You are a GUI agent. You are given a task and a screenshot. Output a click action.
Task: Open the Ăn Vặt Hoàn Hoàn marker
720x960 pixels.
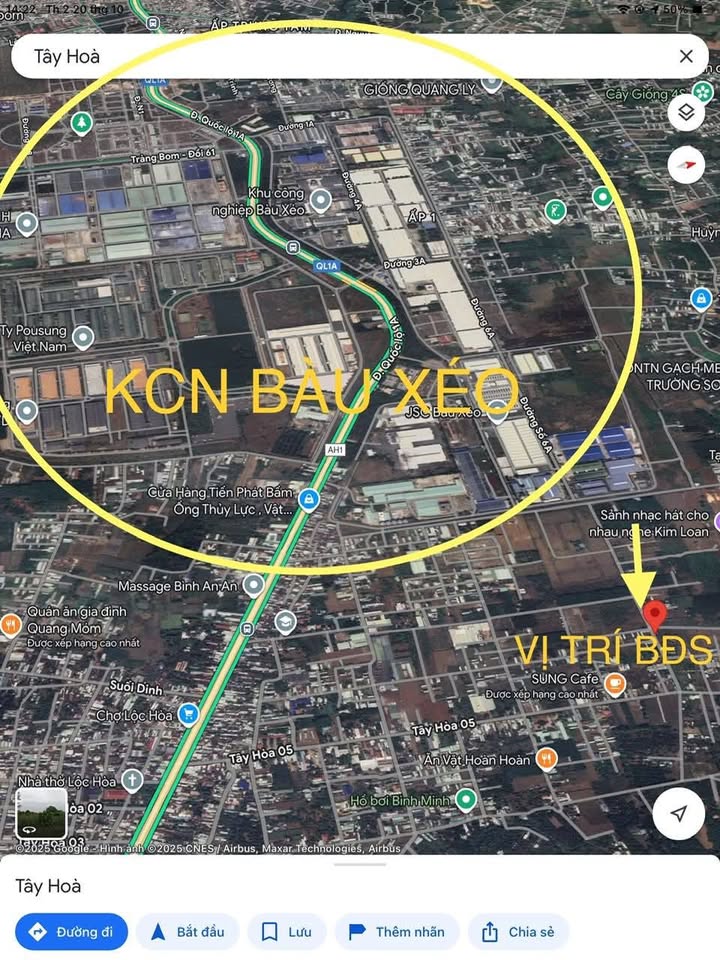pyautogui.click(x=546, y=759)
